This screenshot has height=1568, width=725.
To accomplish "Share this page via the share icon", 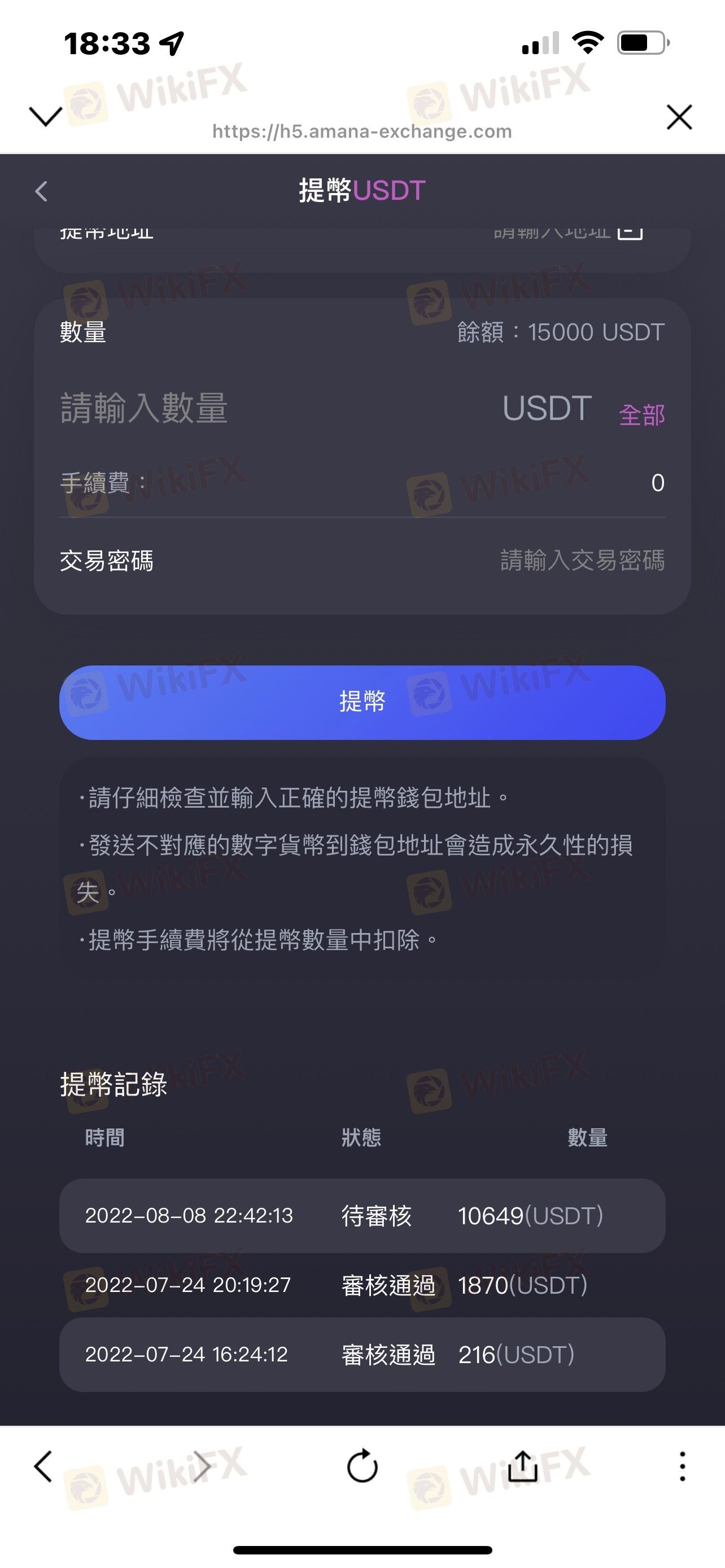I will pos(522,1466).
